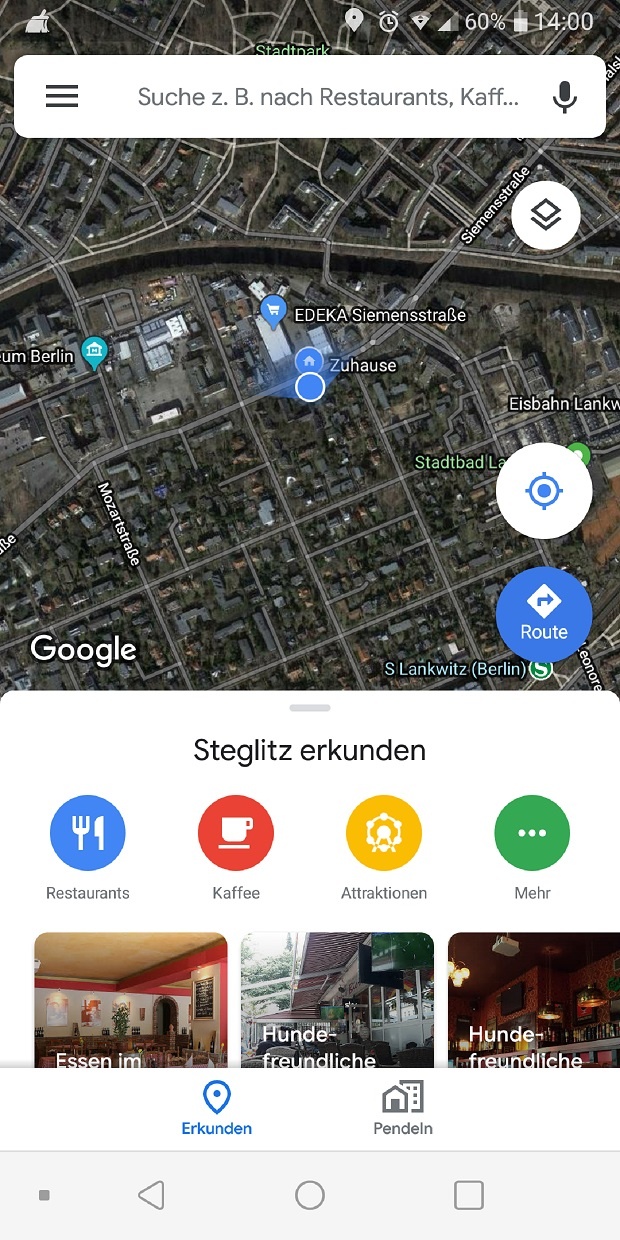Screen dimensions: 620x1240
Task: Open the Mehr categories option
Action: click(x=532, y=848)
